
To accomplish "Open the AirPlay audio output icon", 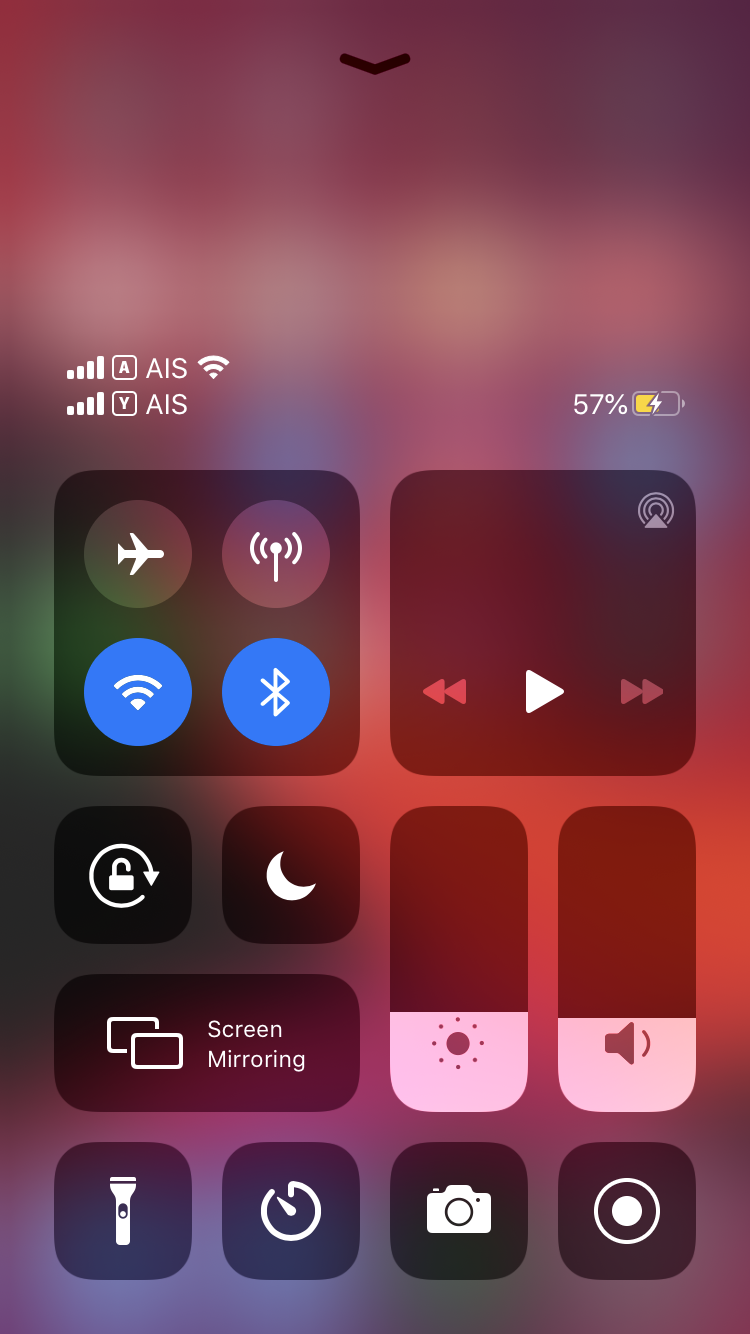I will click(x=656, y=510).
